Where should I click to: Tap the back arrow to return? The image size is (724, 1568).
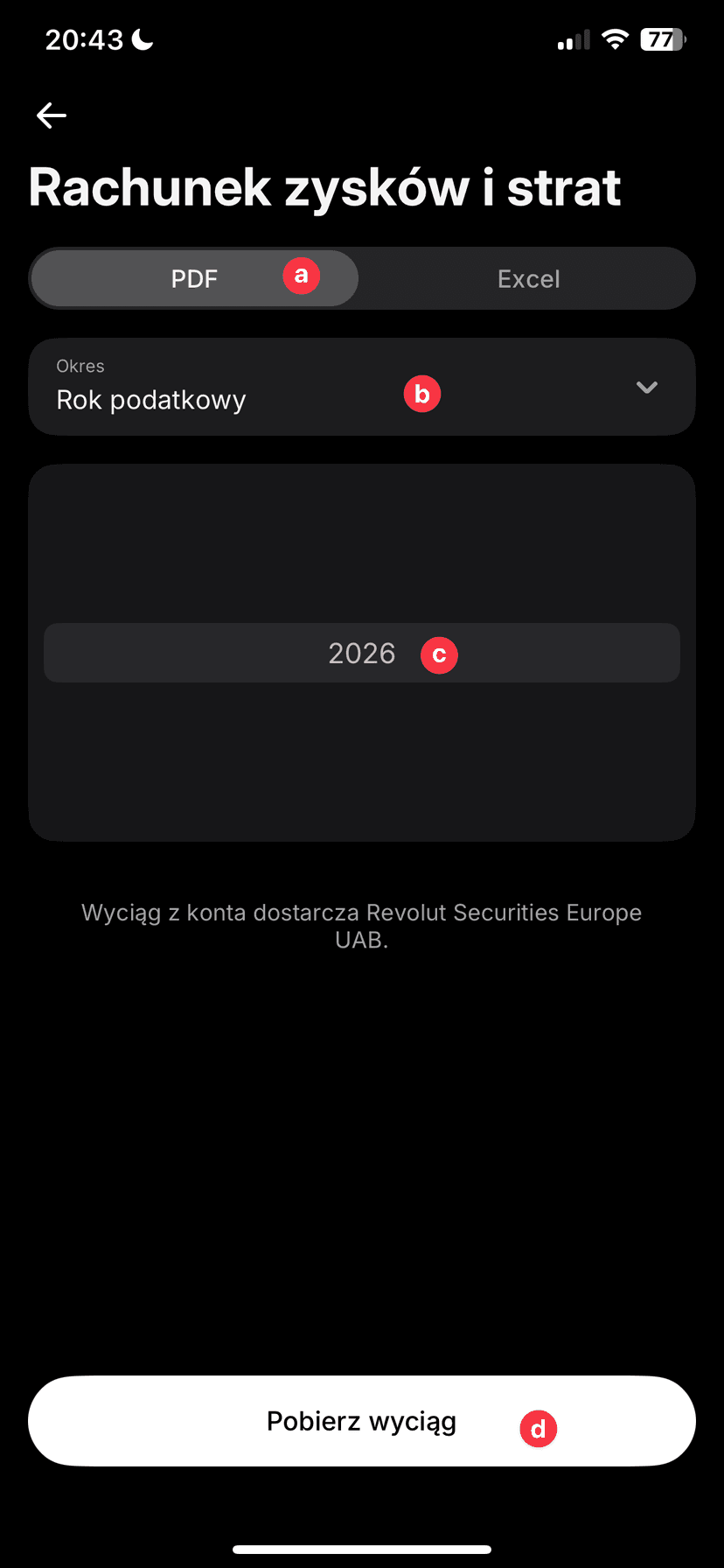[x=51, y=115]
